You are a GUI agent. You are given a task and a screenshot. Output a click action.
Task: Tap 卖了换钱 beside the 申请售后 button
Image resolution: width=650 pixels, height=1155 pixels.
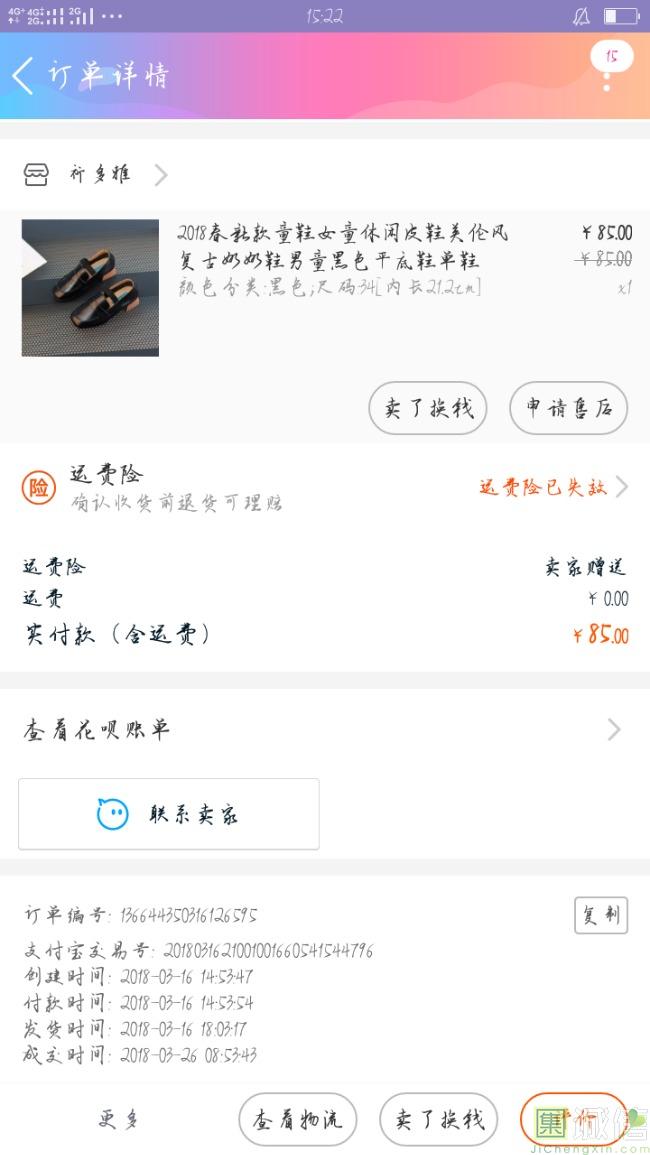[x=428, y=408]
